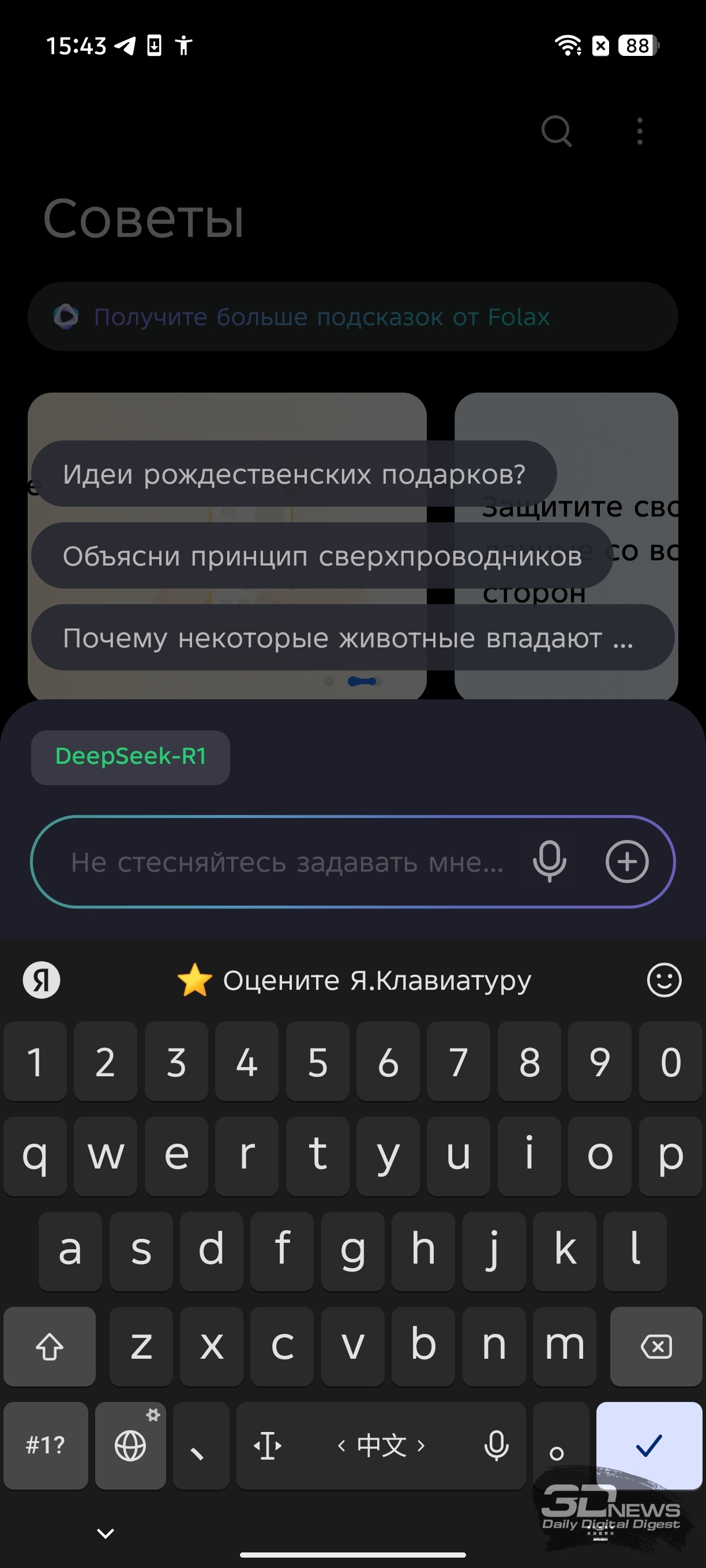
Task: Toggle the shift key
Action: (50, 1347)
